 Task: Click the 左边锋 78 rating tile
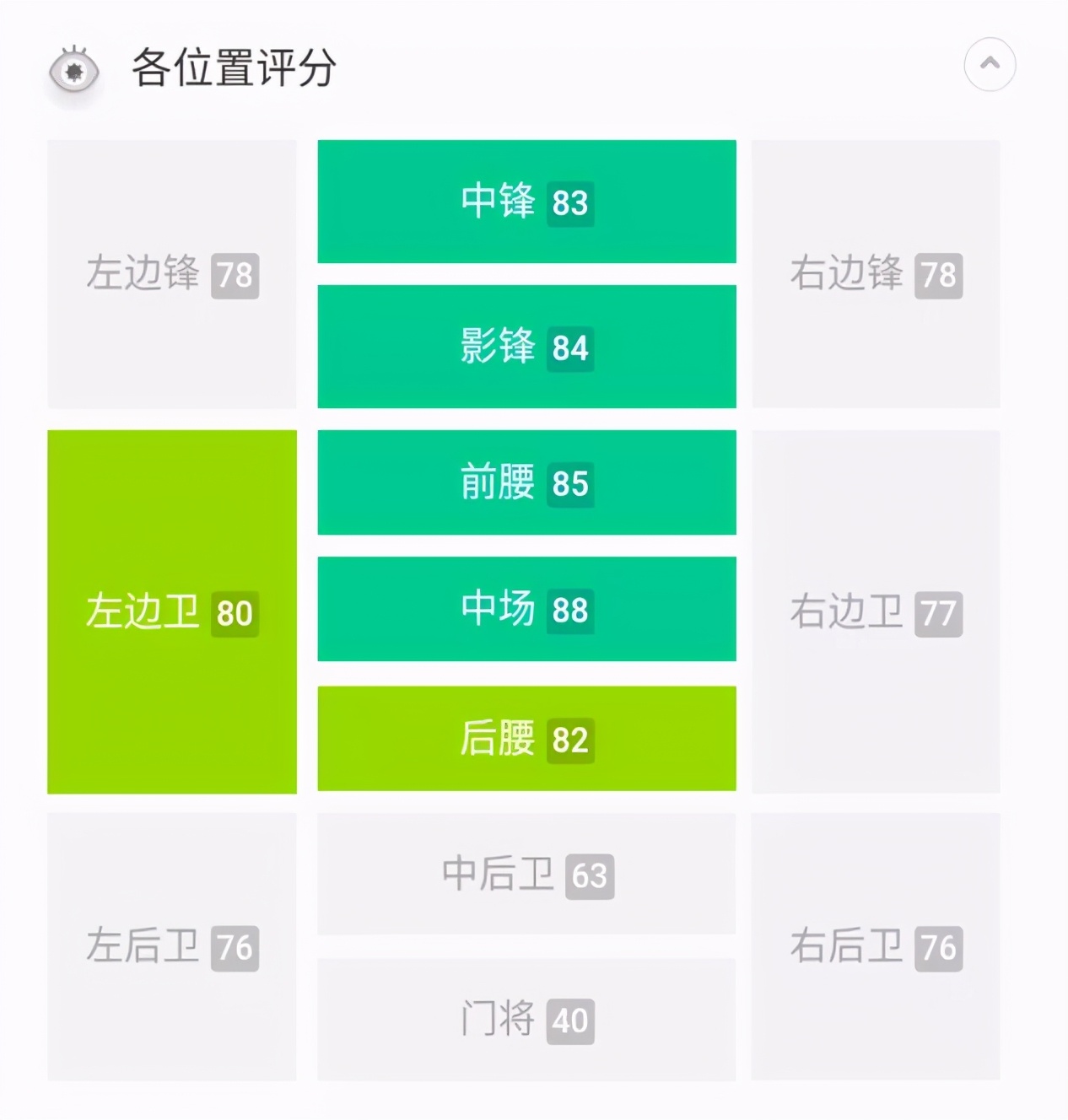pyautogui.click(x=171, y=273)
